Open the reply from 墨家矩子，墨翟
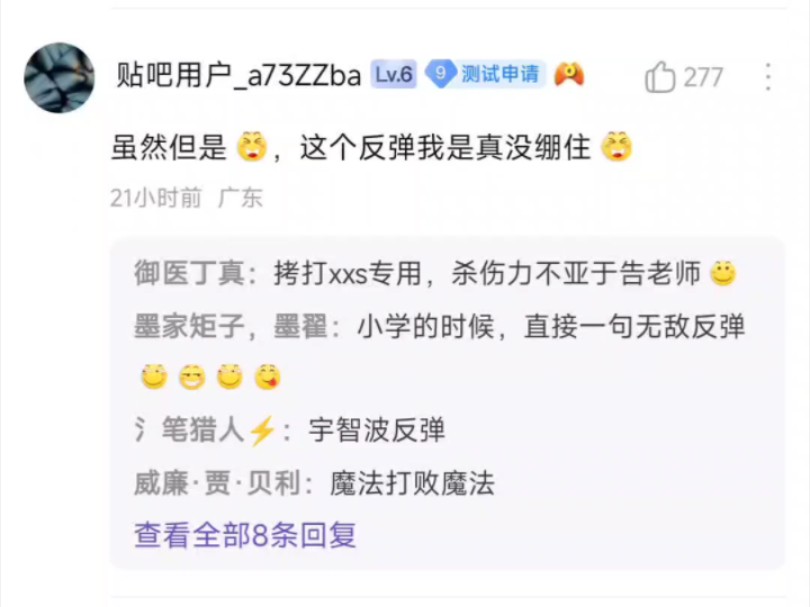The width and height of the screenshot is (810, 607). click(x=440, y=327)
